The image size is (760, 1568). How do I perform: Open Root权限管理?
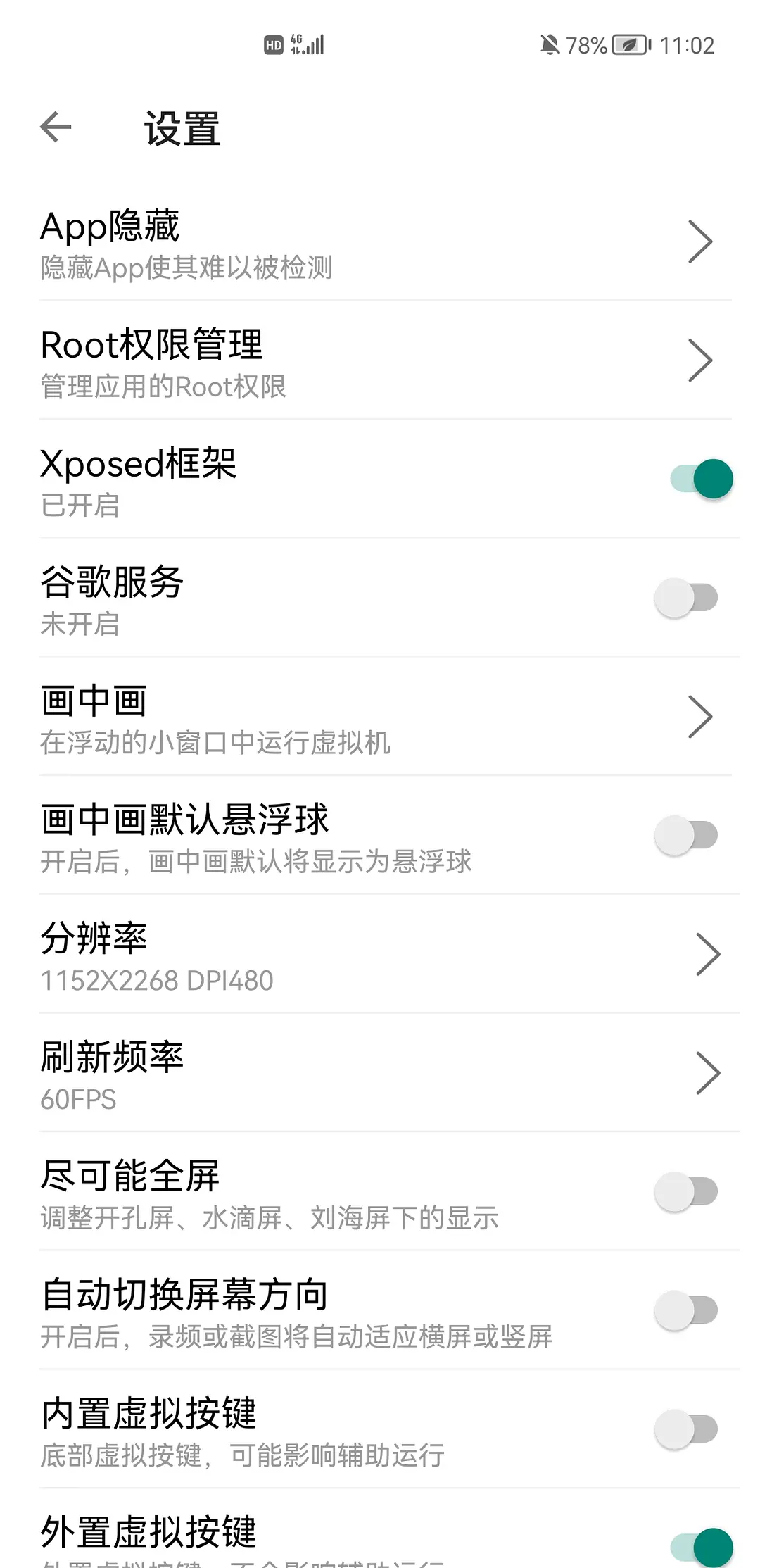[380, 361]
